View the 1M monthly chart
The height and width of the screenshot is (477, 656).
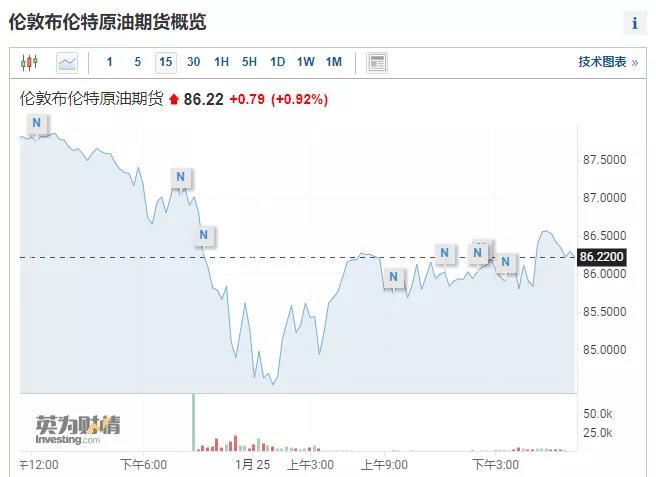[334, 62]
